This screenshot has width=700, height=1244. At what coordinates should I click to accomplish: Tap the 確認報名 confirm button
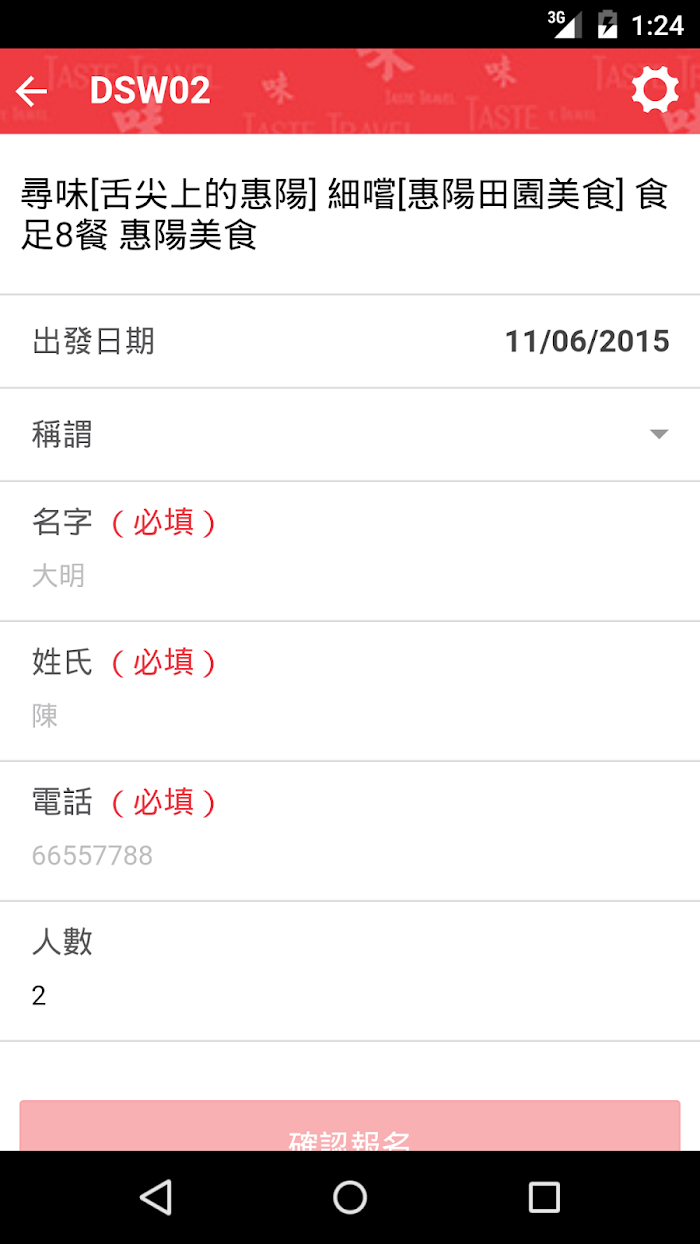[350, 1126]
